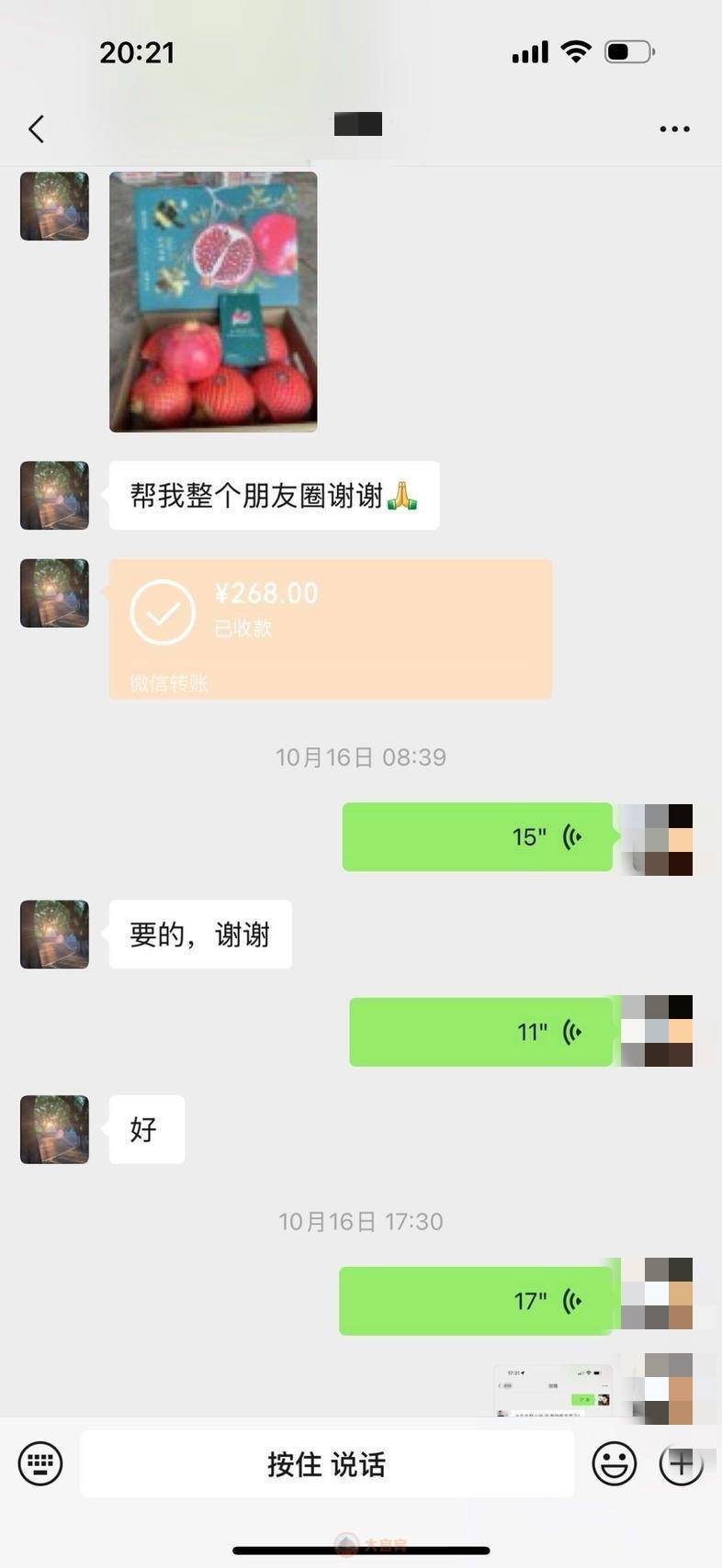
Task: Go back from the chat
Action: (37, 129)
